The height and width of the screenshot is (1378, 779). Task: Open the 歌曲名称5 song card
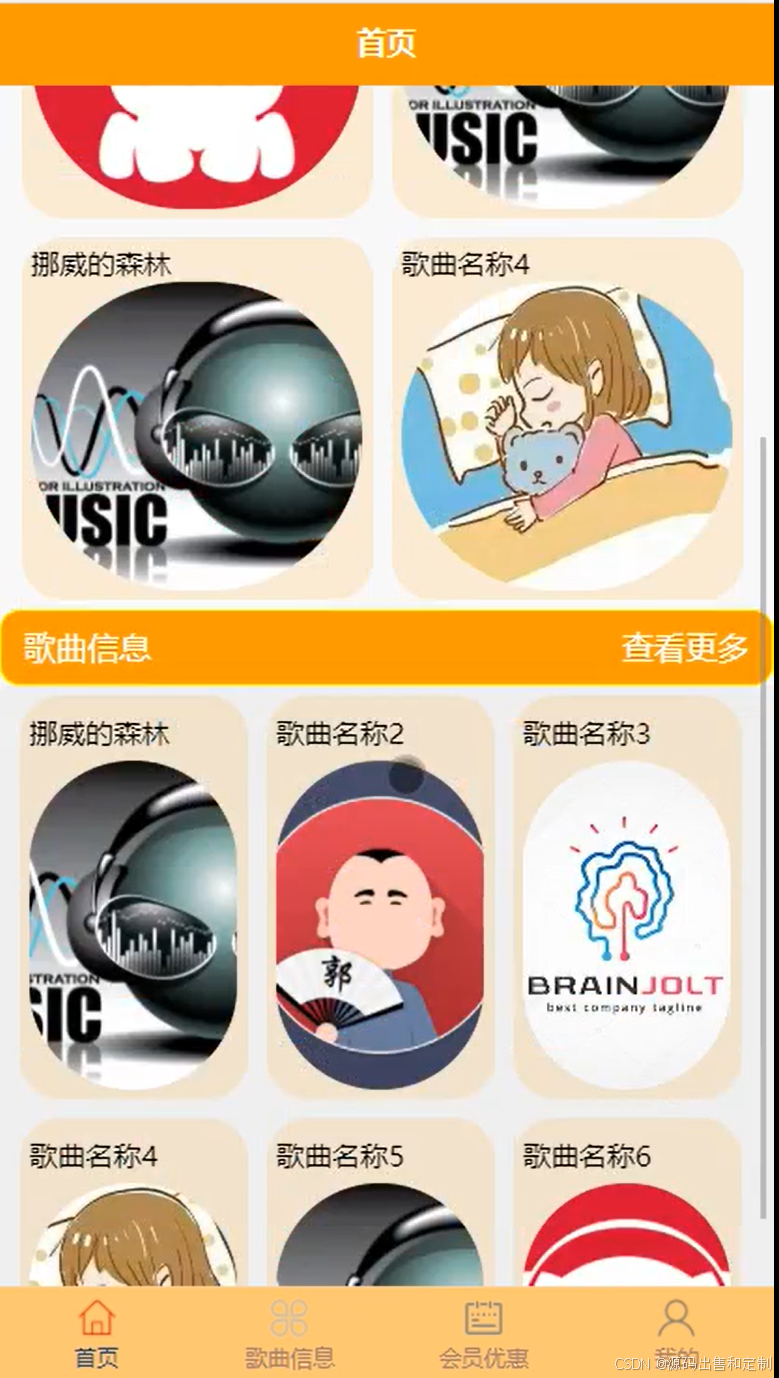[x=380, y=1203]
